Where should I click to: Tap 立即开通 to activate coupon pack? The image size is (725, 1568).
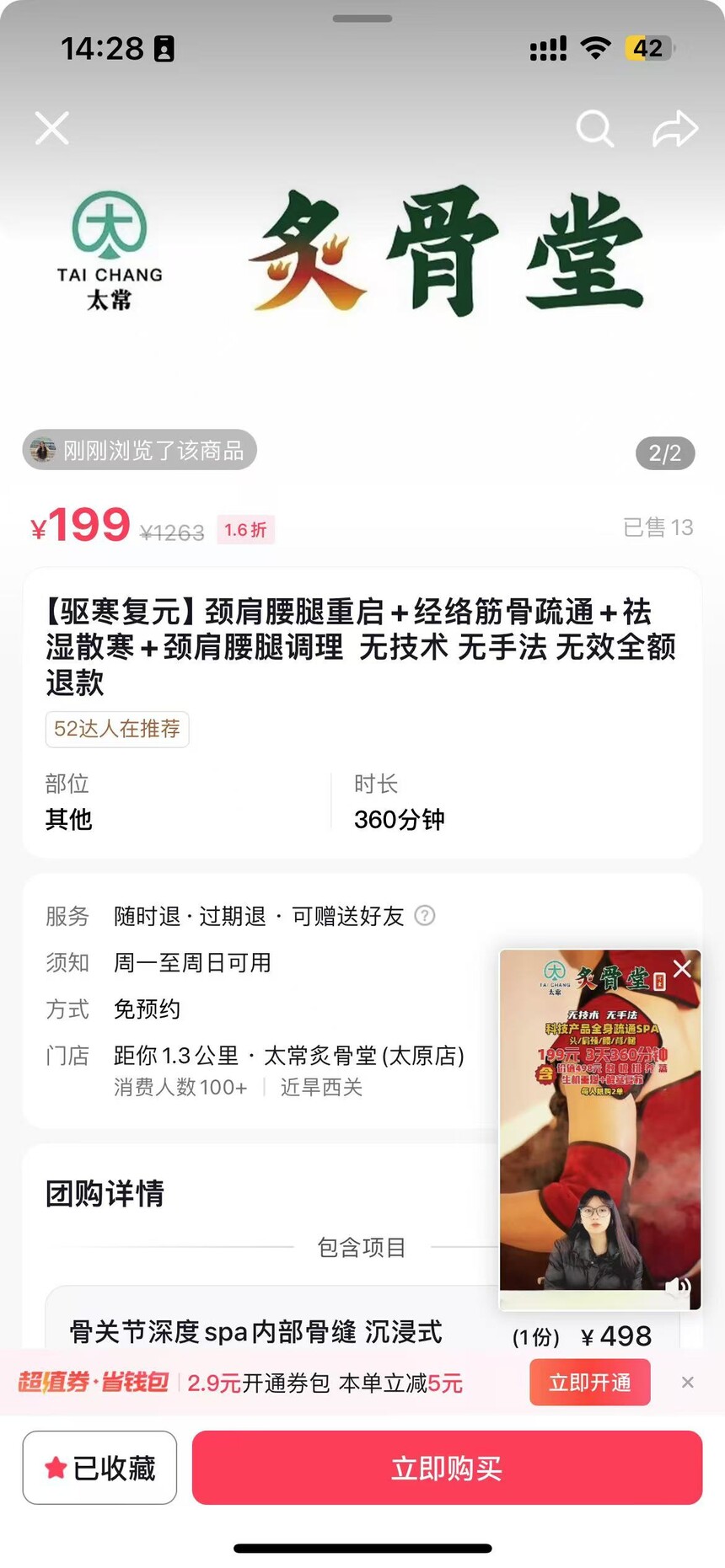click(x=589, y=1383)
